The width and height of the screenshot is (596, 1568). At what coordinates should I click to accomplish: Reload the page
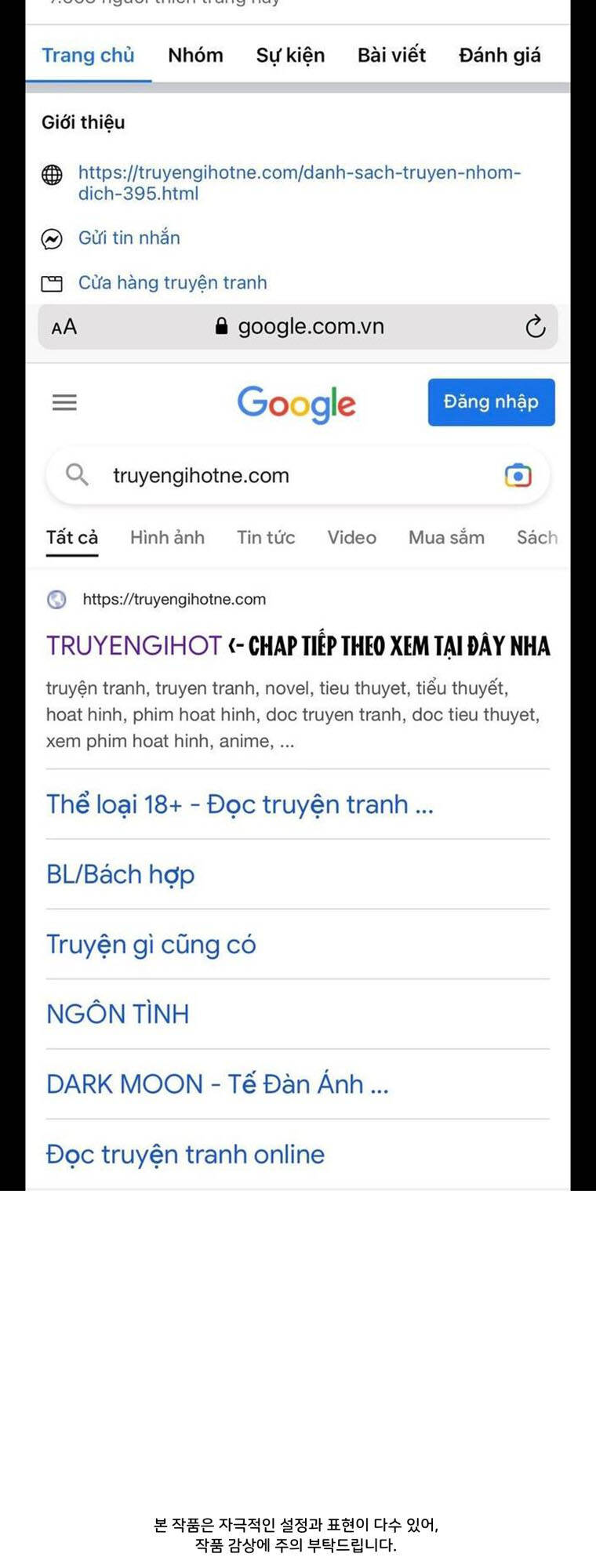click(536, 327)
